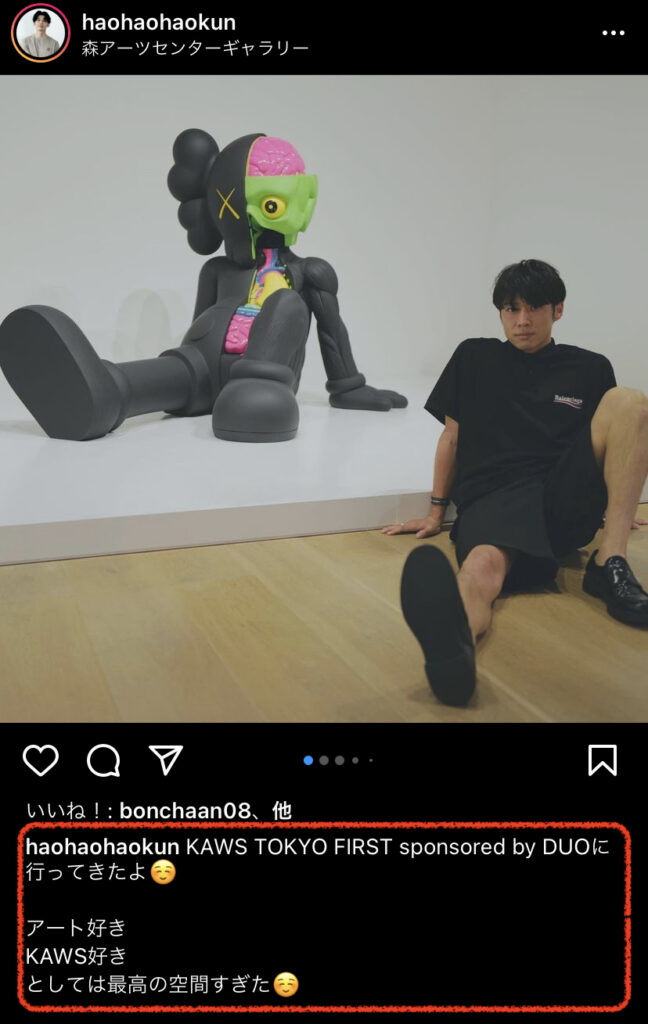The width and height of the screenshot is (648, 1024).
Task: Open the 森アーツセンターギャラリー location link
Action: point(195,47)
